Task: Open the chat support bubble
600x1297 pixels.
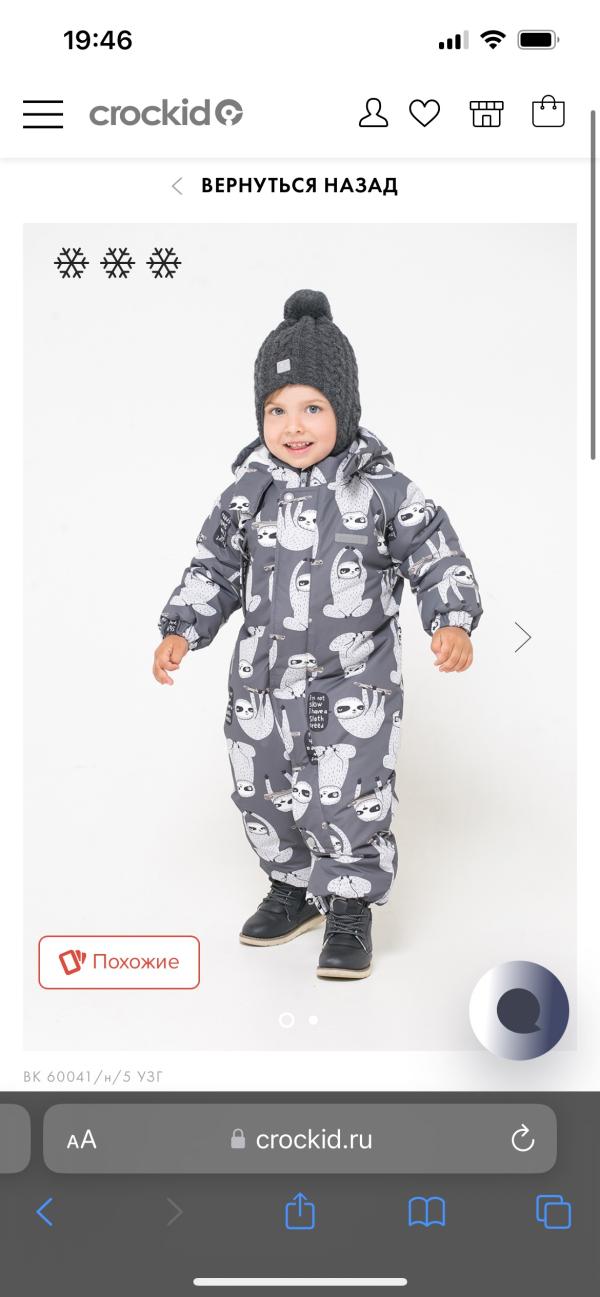Action: [519, 1010]
